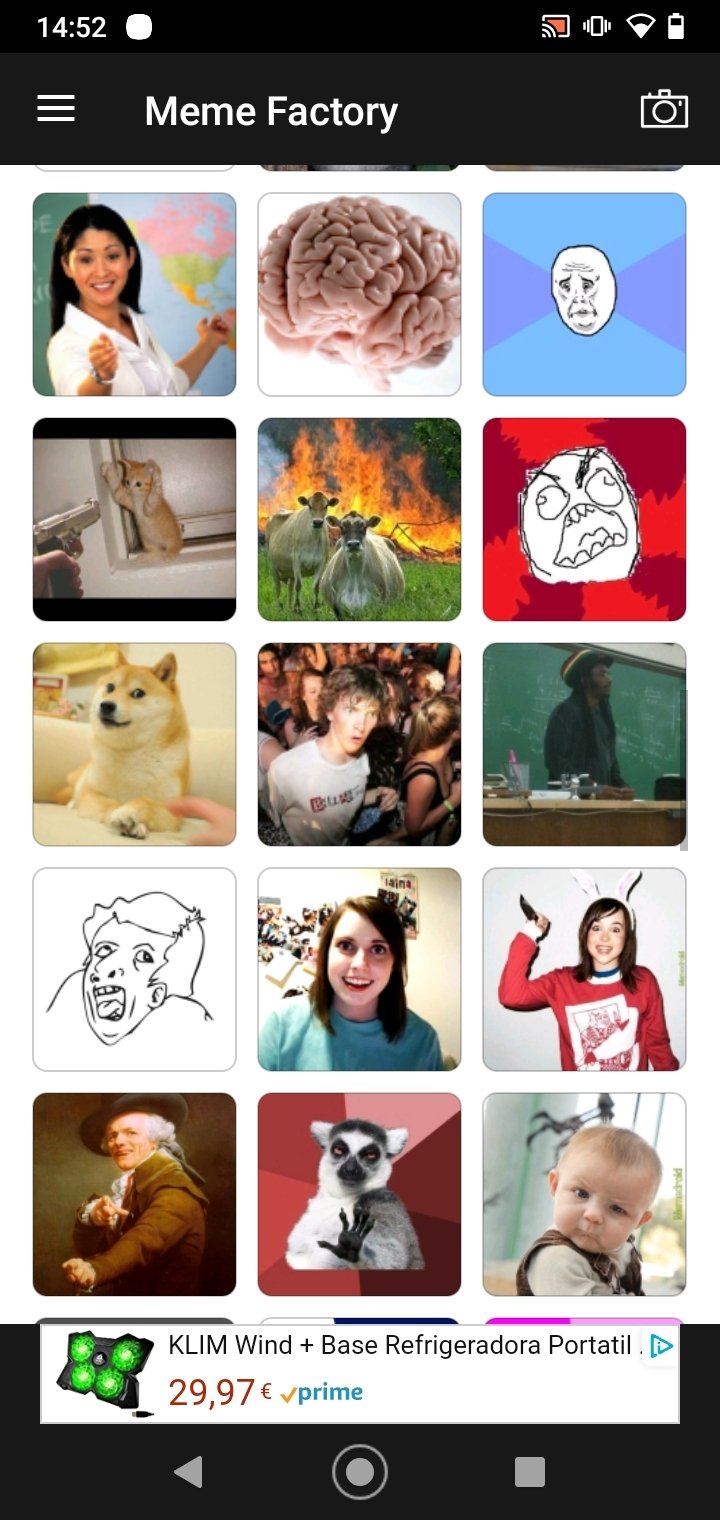Choose the overly attached girlfriend template

pos(360,969)
